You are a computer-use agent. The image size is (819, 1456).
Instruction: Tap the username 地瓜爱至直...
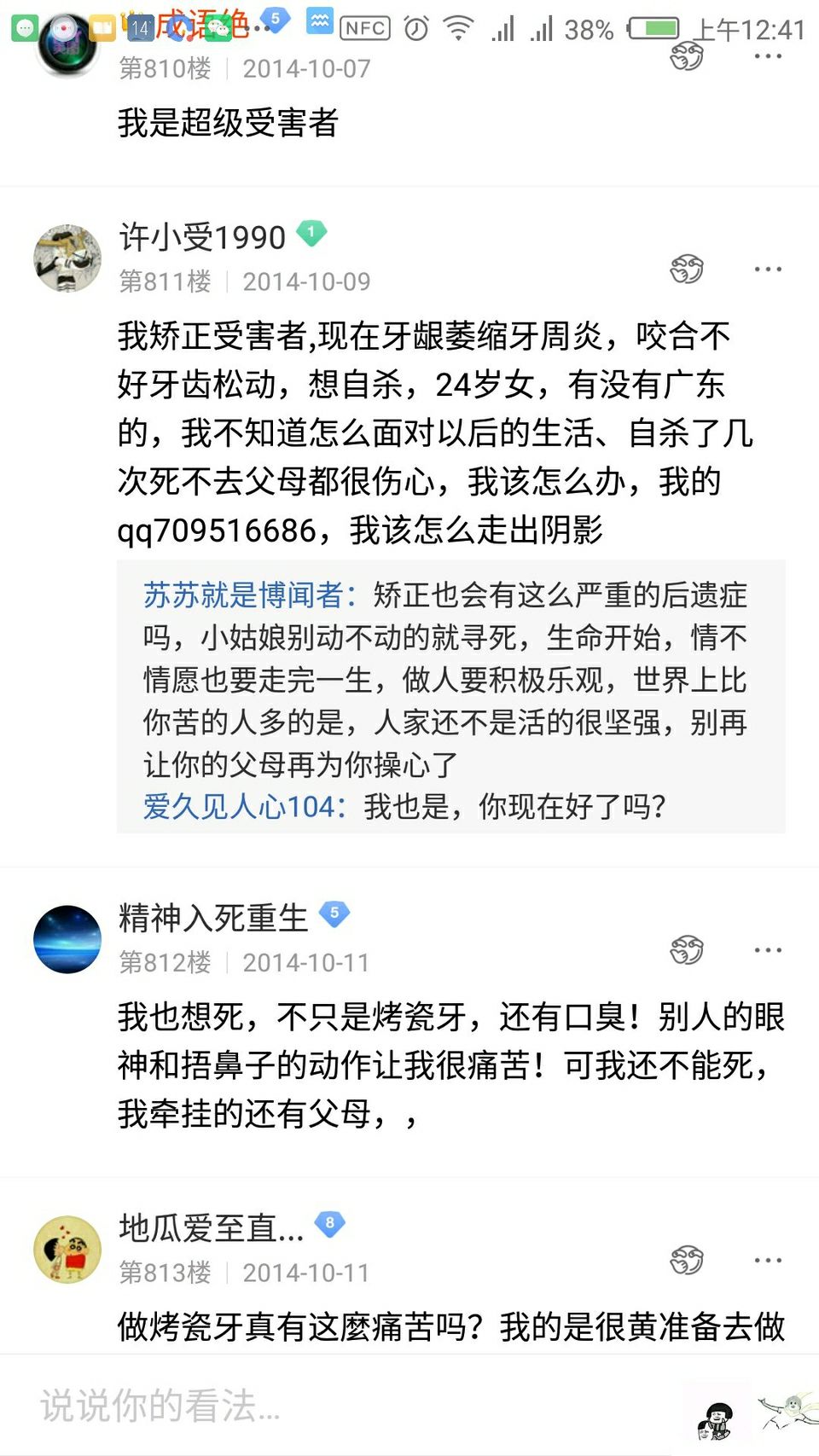(211, 1228)
